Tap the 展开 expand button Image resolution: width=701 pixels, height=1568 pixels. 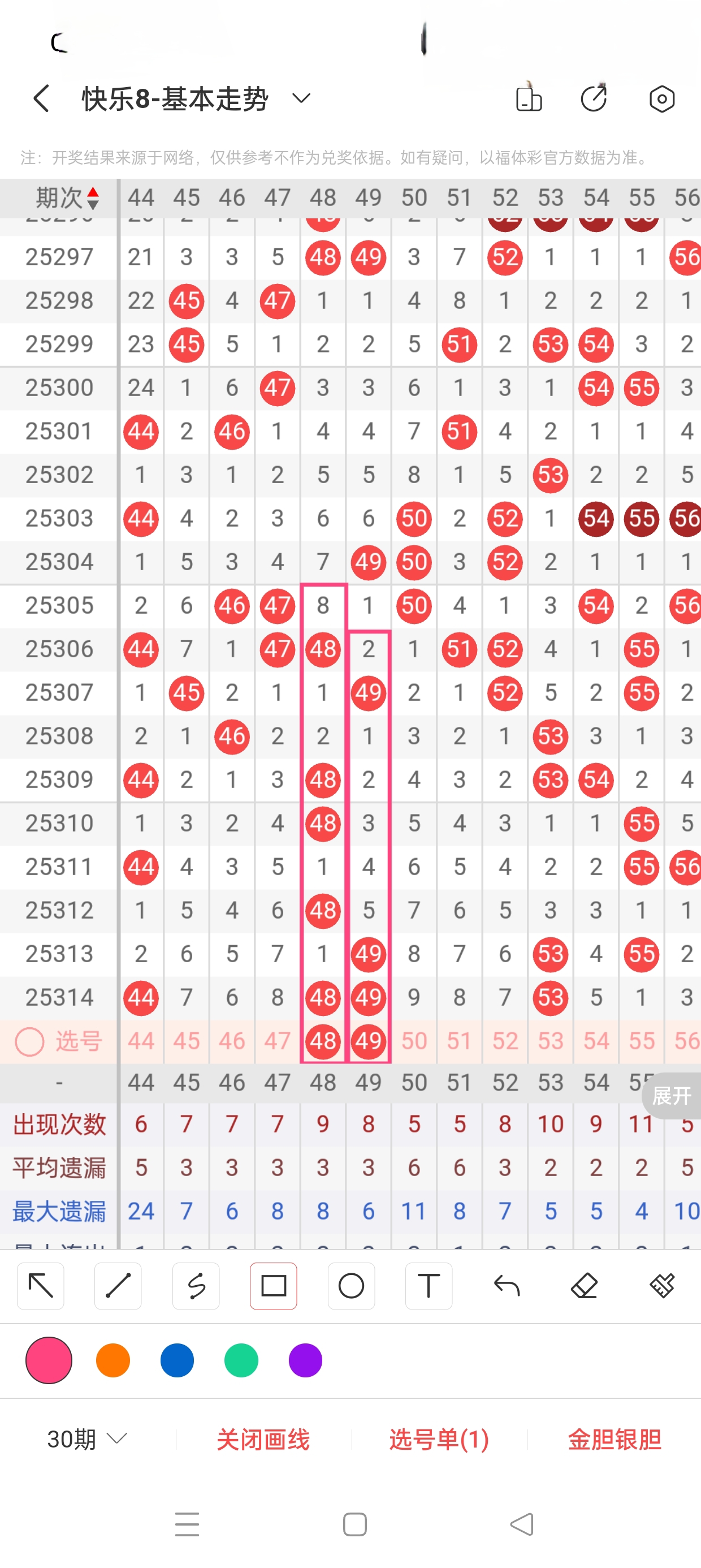click(671, 1096)
